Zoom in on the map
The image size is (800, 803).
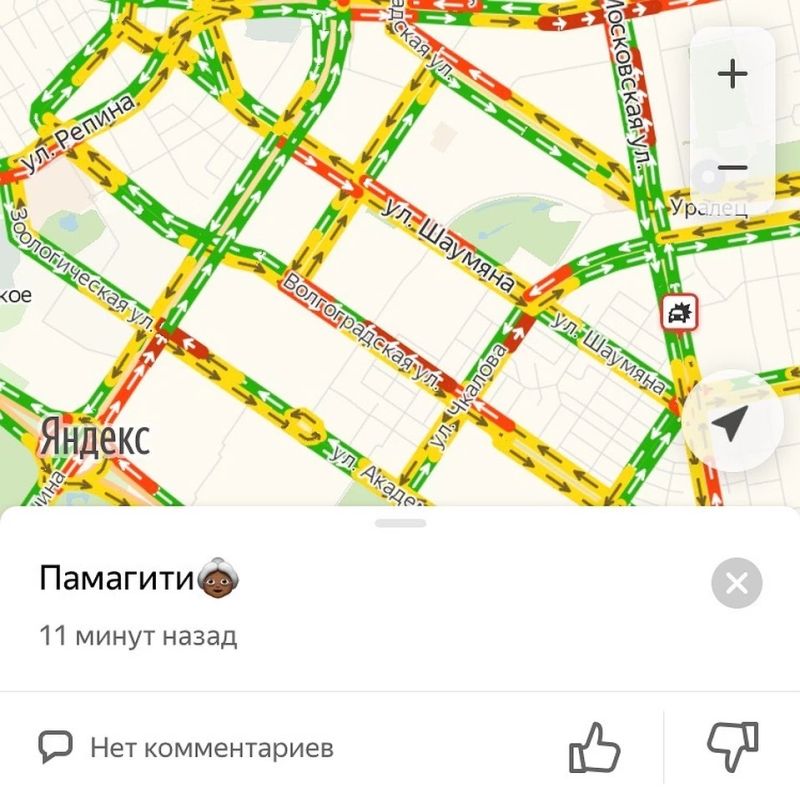(x=733, y=74)
